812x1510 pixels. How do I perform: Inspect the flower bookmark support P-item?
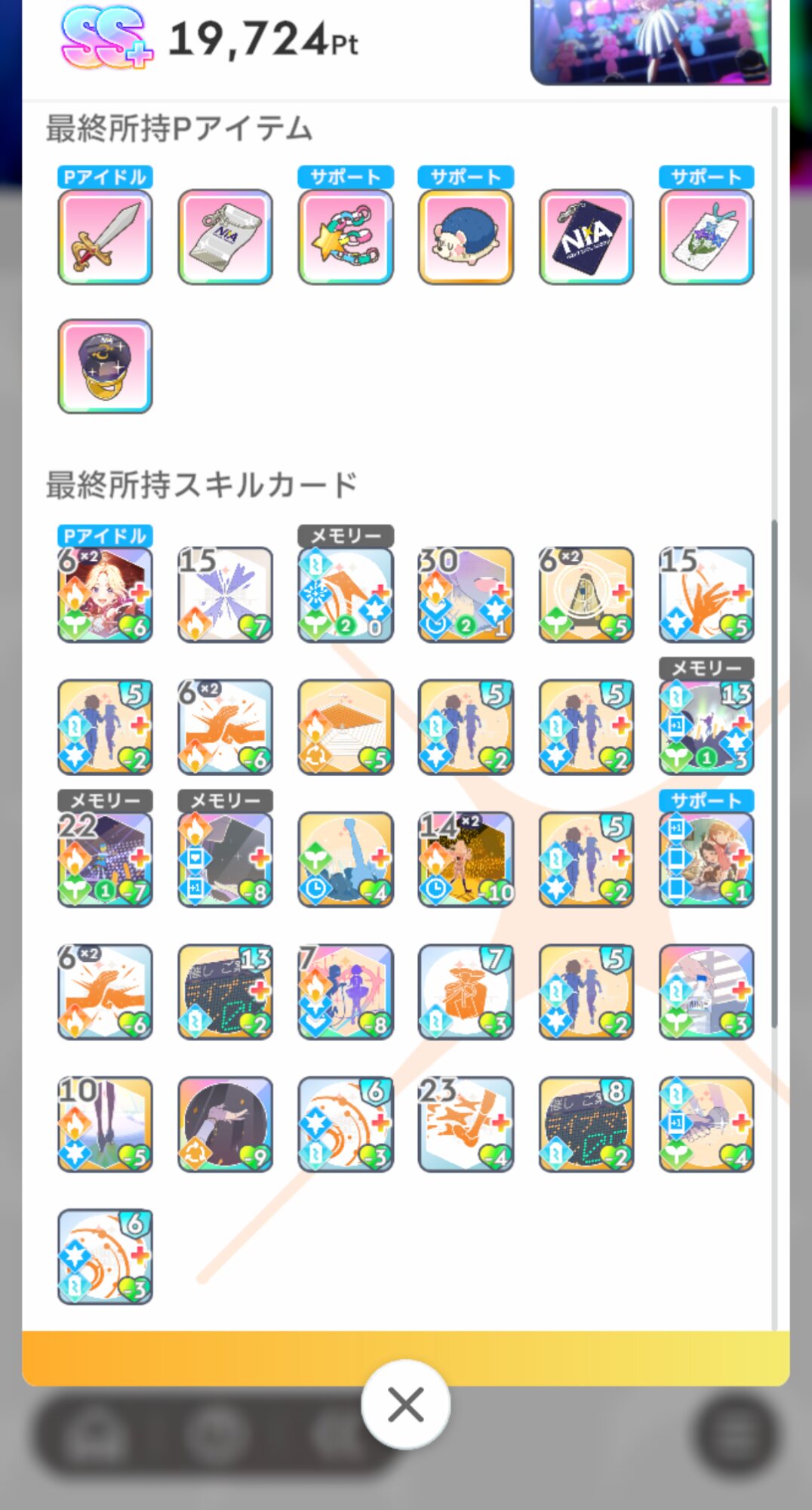(706, 237)
